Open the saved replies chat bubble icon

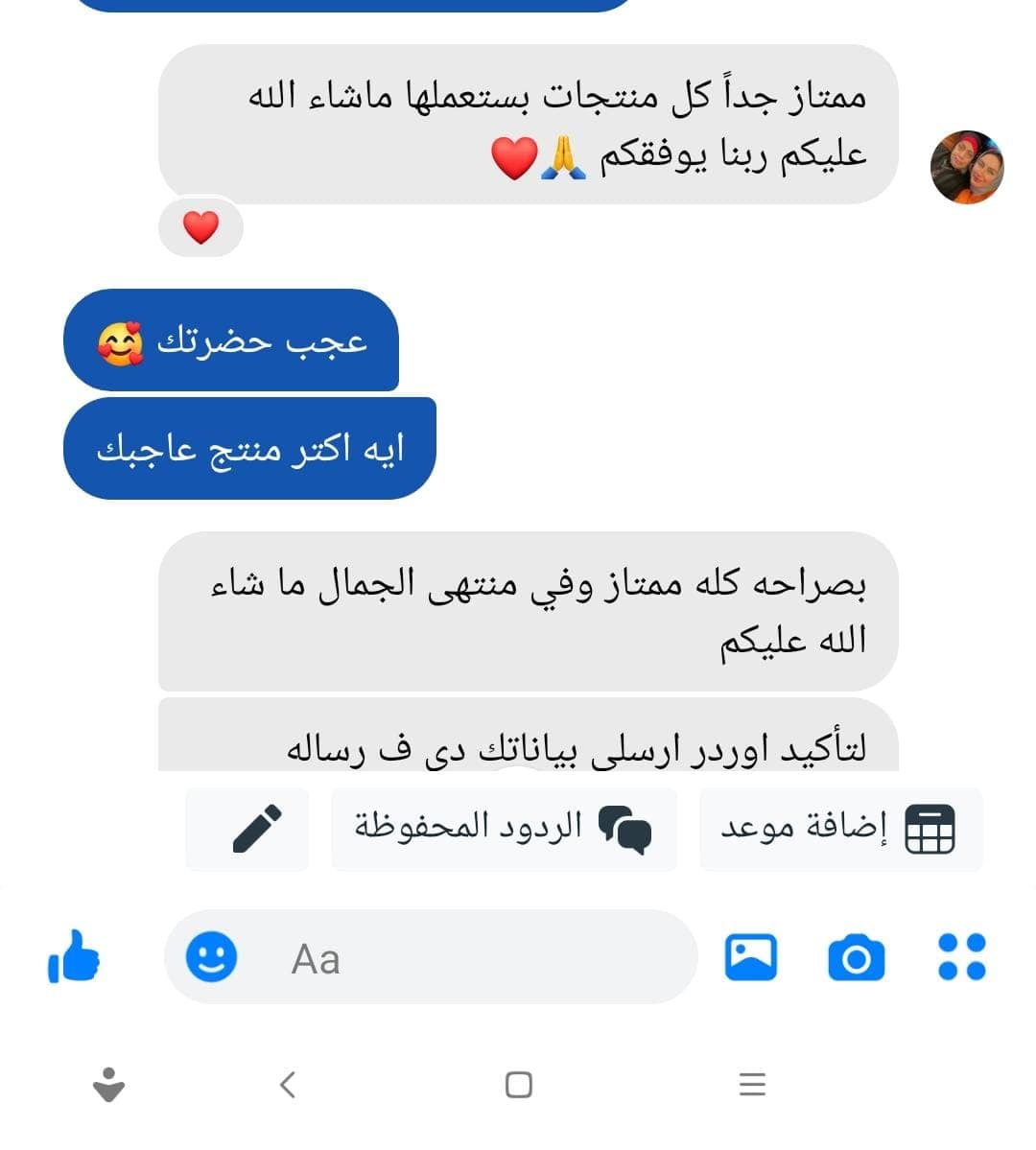coord(625,829)
